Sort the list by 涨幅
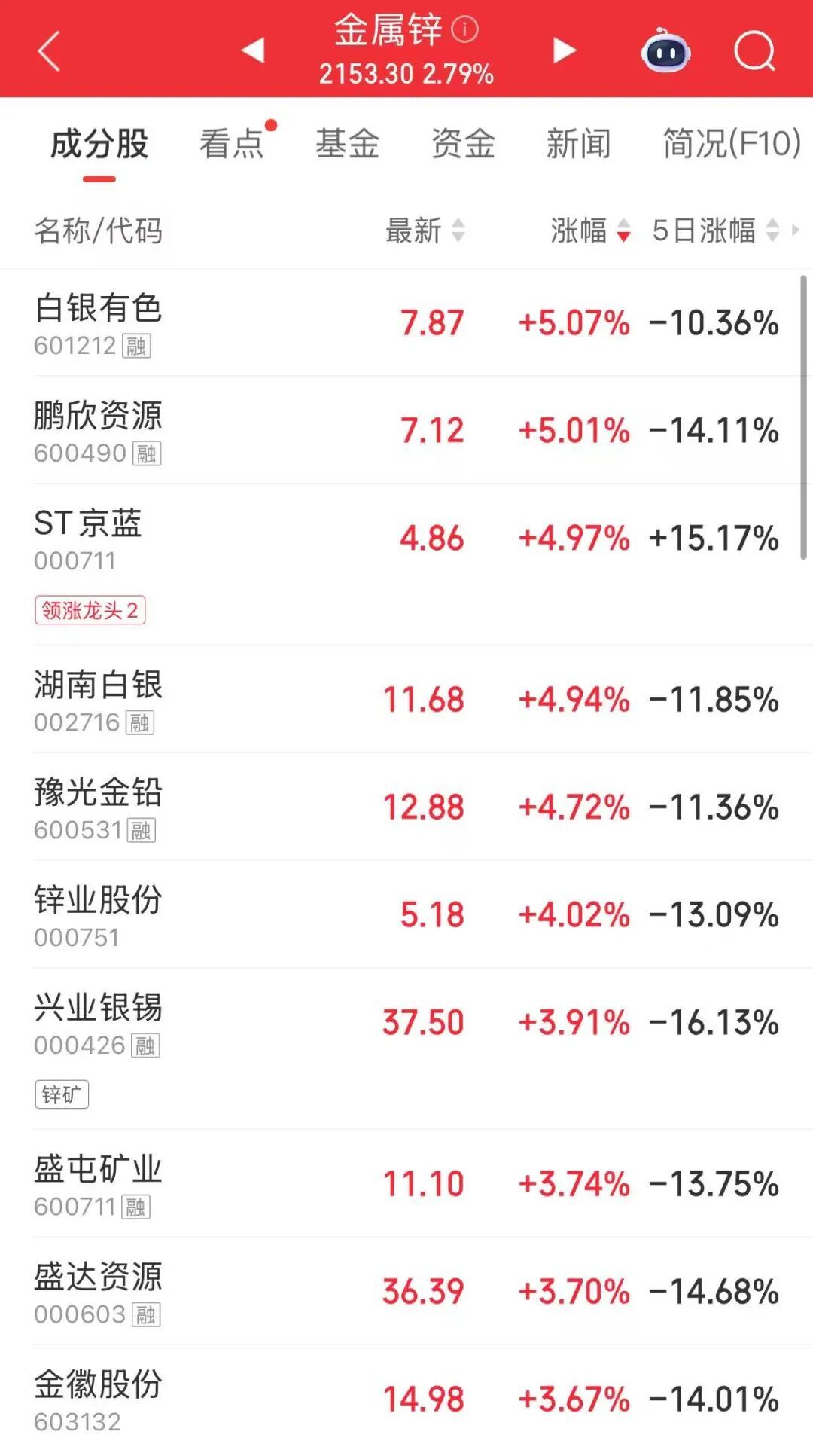813x1456 pixels. 589,230
